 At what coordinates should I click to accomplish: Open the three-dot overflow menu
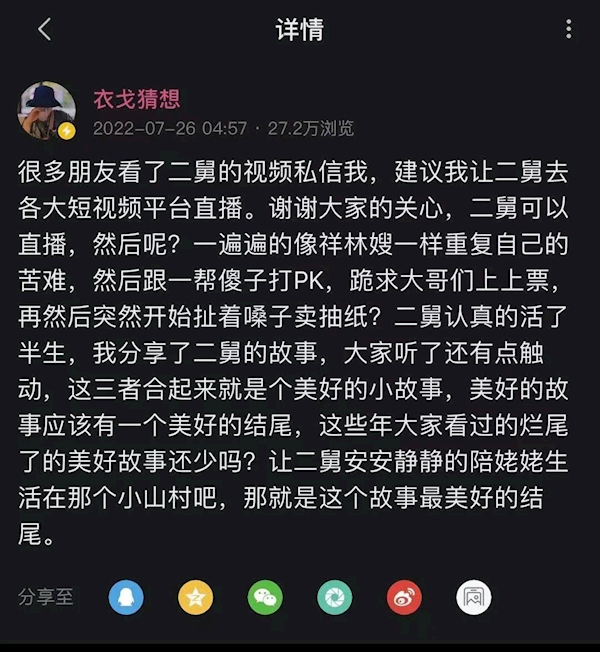tap(568, 30)
